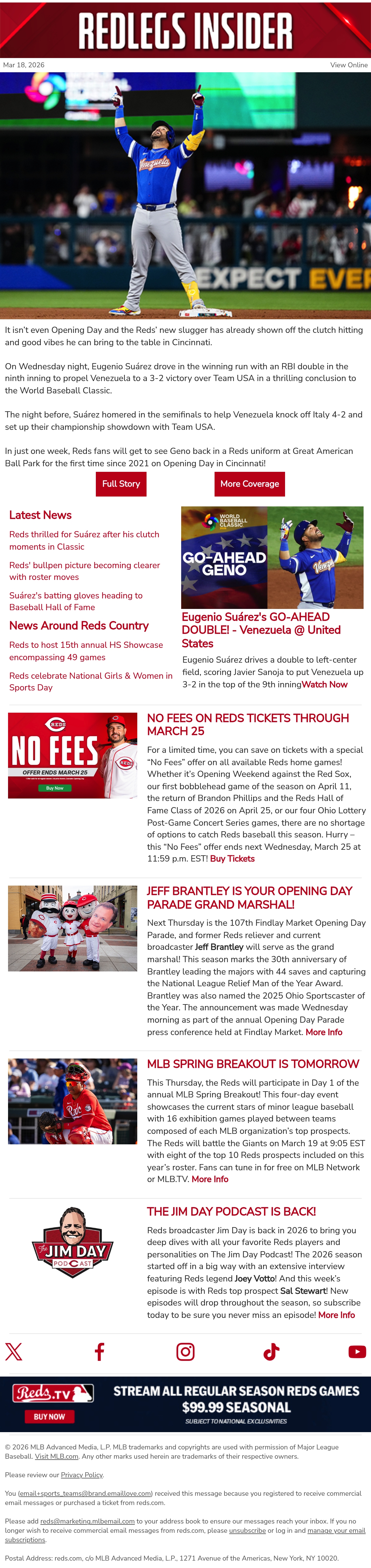Screen dimensions: 371x1568
Task: Tap the unsubscribe link
Action: coord(247,1530)
